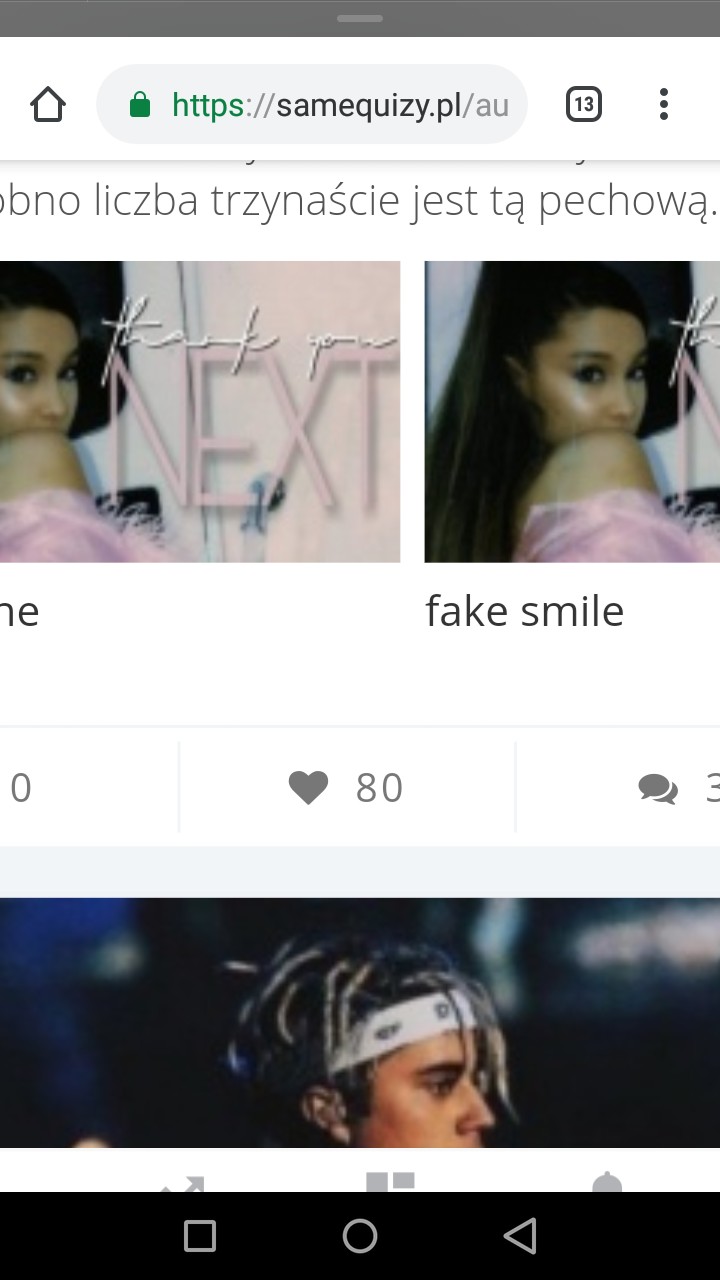
Task: Go back with the system back button
Action: pos(520,1236)
